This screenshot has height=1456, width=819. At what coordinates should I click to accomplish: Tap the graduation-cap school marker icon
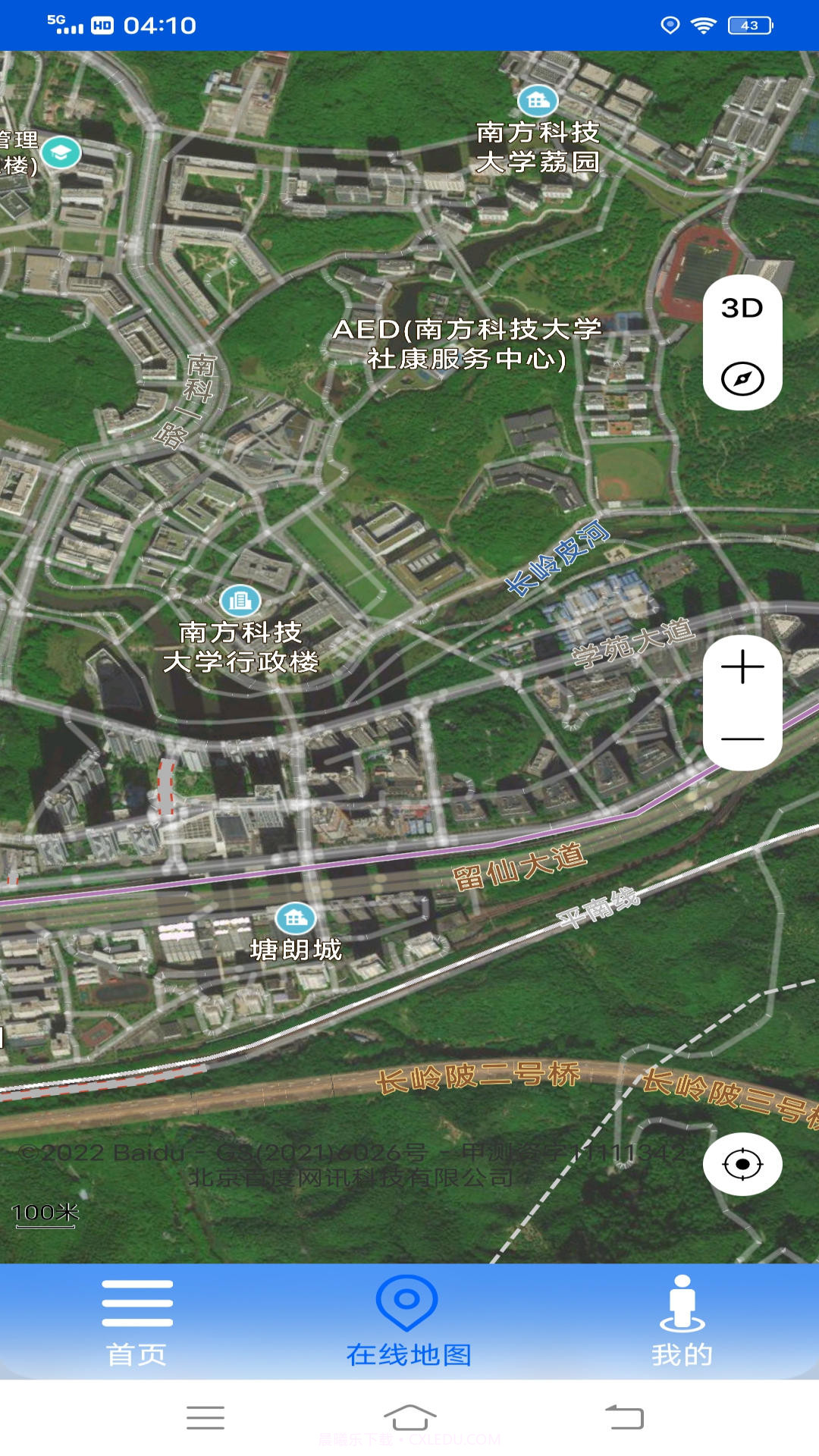(62, 152)
